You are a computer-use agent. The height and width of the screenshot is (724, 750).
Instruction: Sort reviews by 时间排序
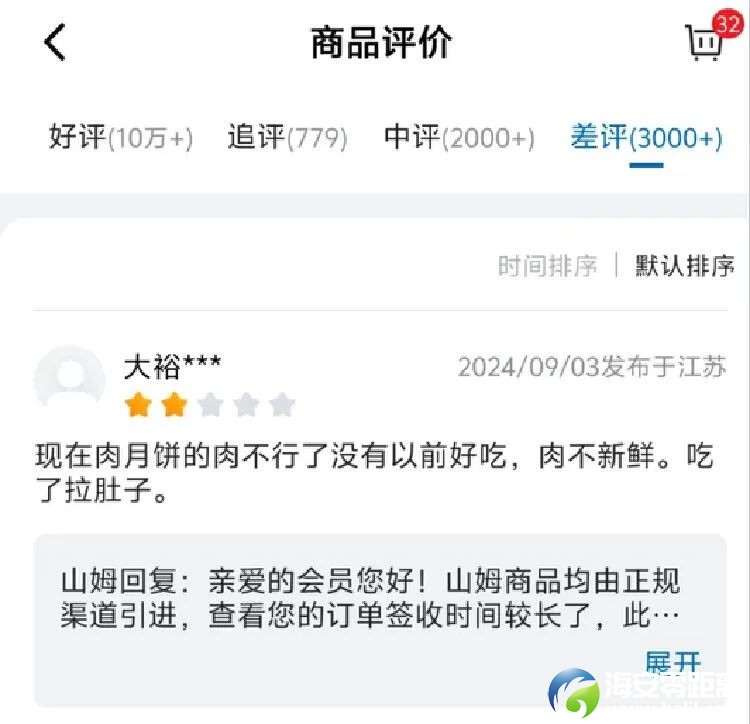pos(547,266)
